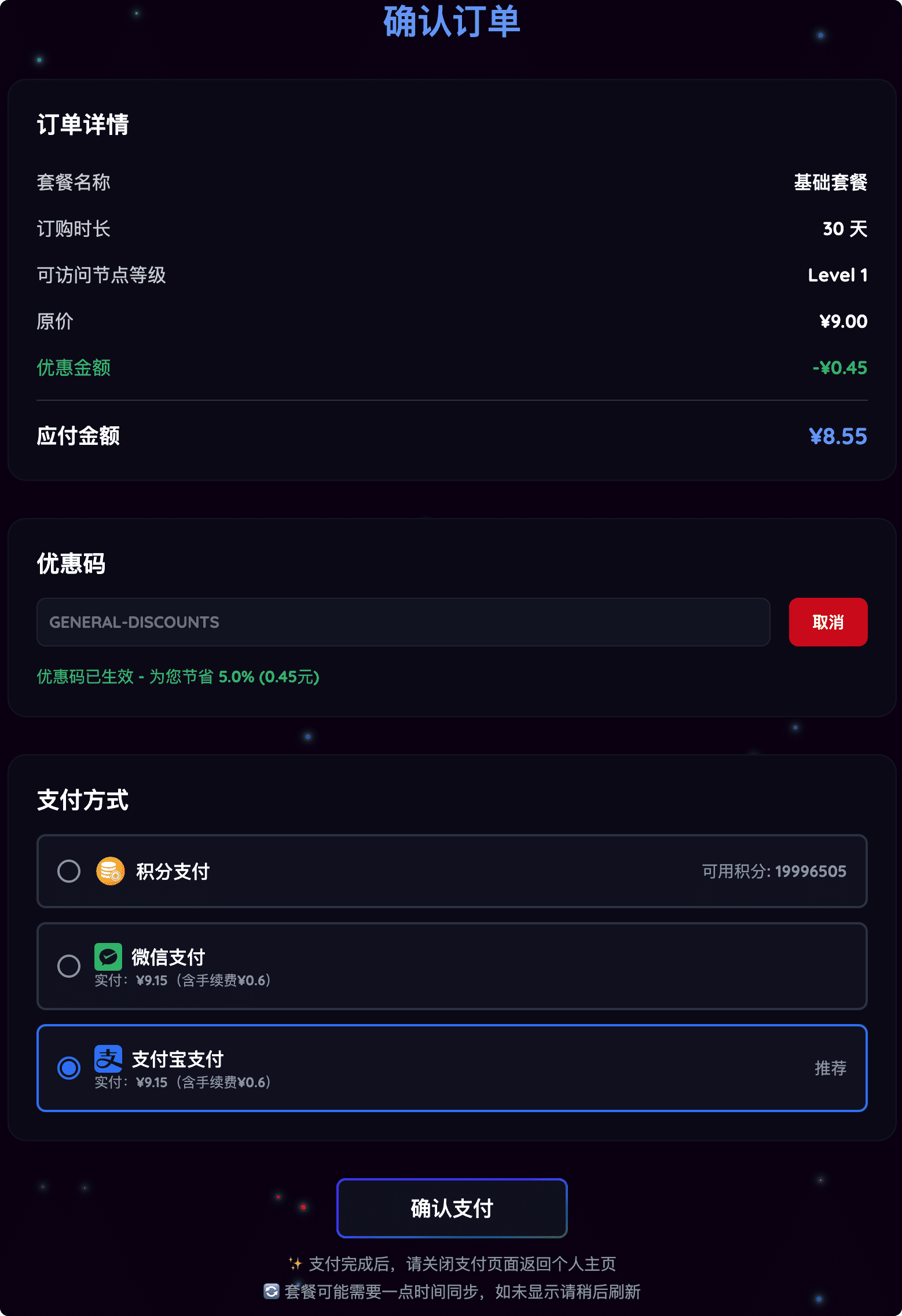Click the green WeChat Pay icon
Viewport: 902px width, 1316px height.
coord(109,957)
